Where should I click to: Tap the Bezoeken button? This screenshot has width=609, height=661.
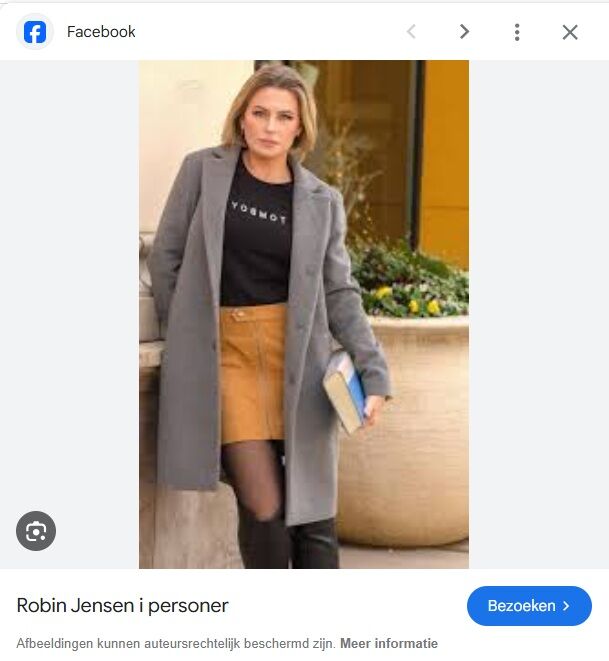(529, 606)
